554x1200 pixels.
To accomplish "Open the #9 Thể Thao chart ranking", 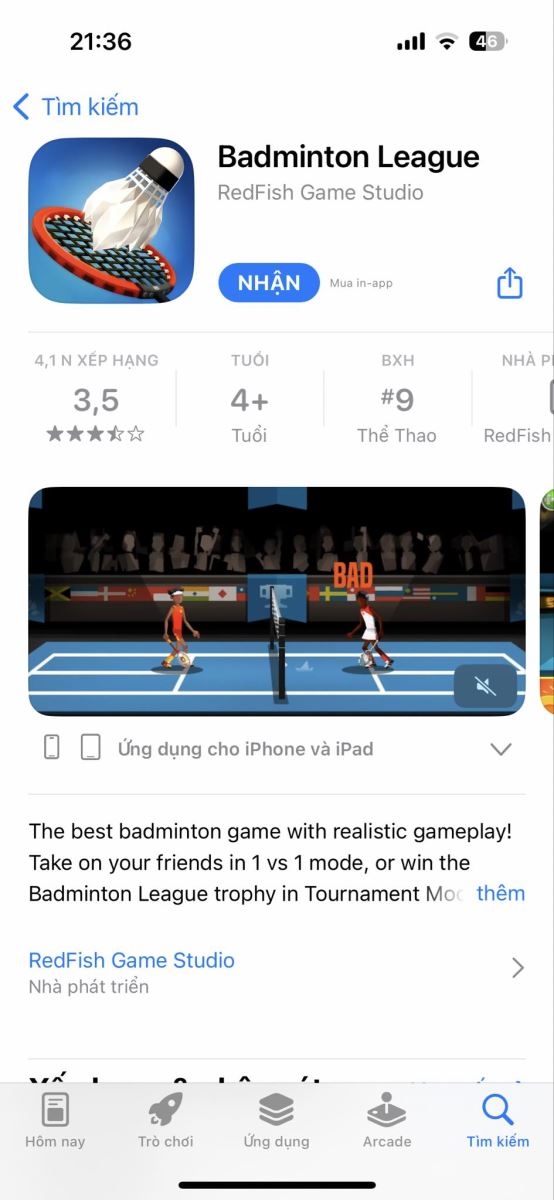I will tap(397, 398).
